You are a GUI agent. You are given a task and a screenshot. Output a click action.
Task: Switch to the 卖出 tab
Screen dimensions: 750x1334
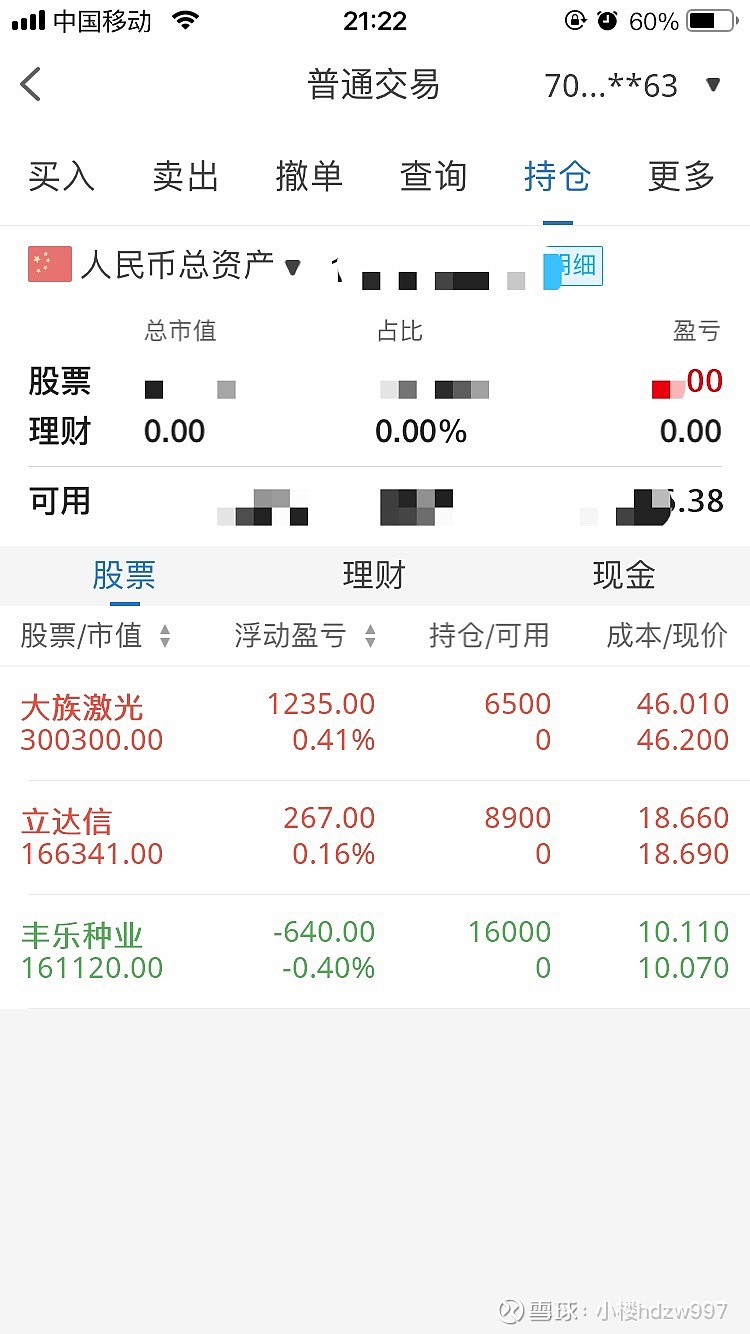185,176
